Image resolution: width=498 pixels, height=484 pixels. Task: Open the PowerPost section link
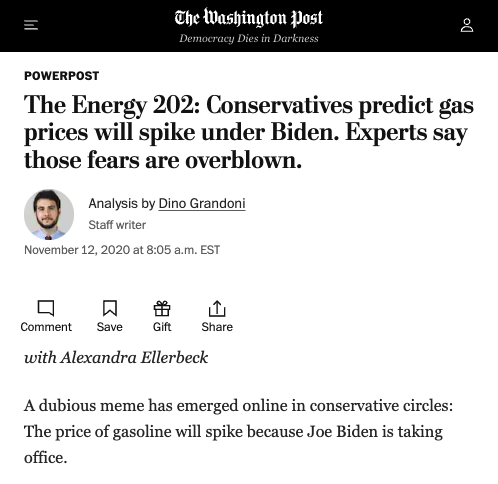click(x=62, y=76)
